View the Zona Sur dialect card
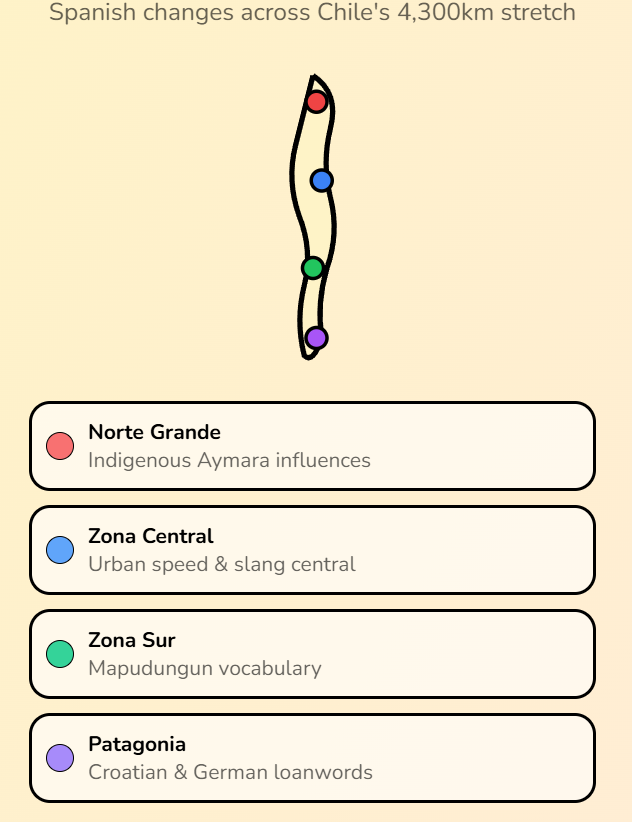 point(312,654)
